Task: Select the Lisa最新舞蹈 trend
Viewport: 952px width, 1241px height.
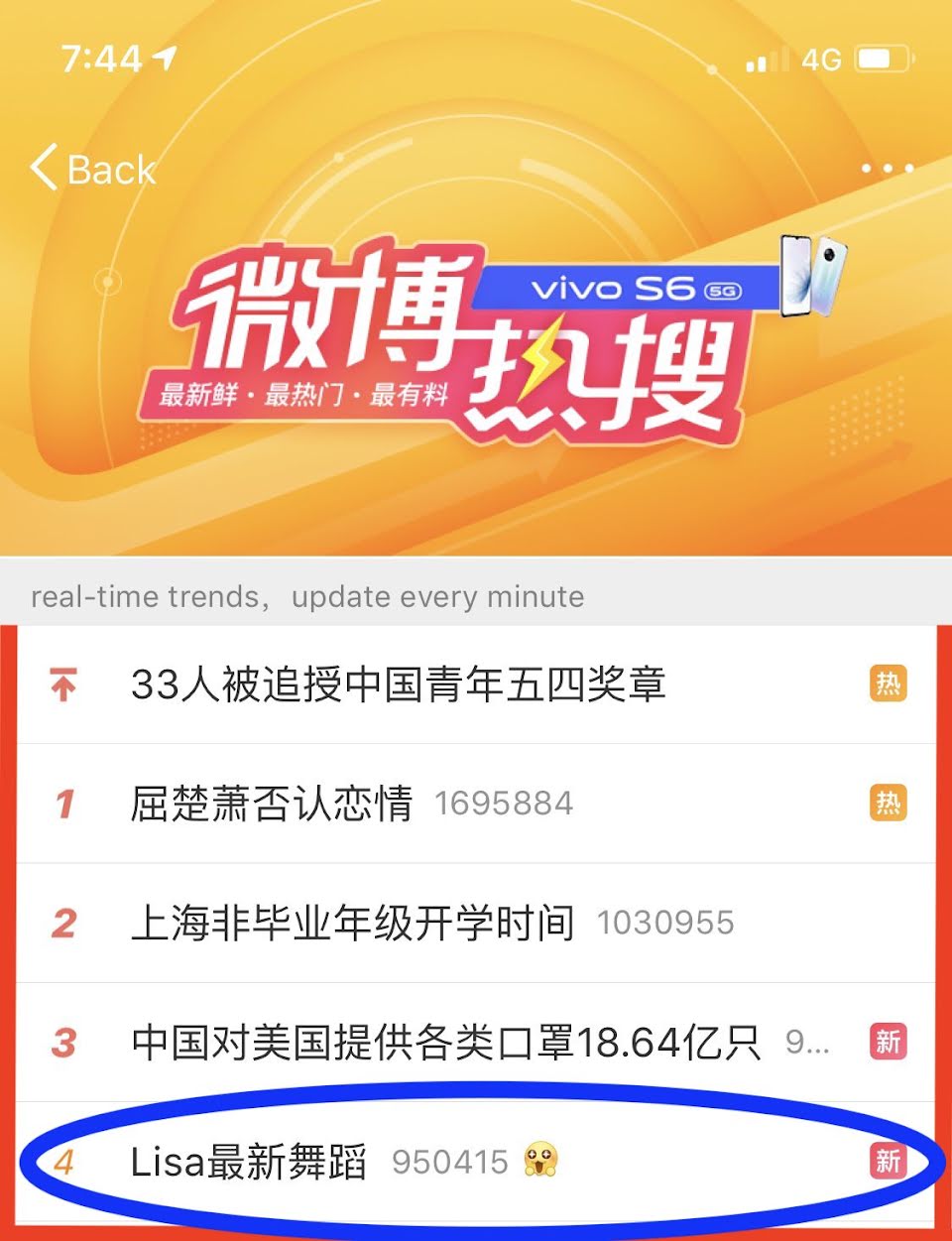Action: click(249, 1162)
